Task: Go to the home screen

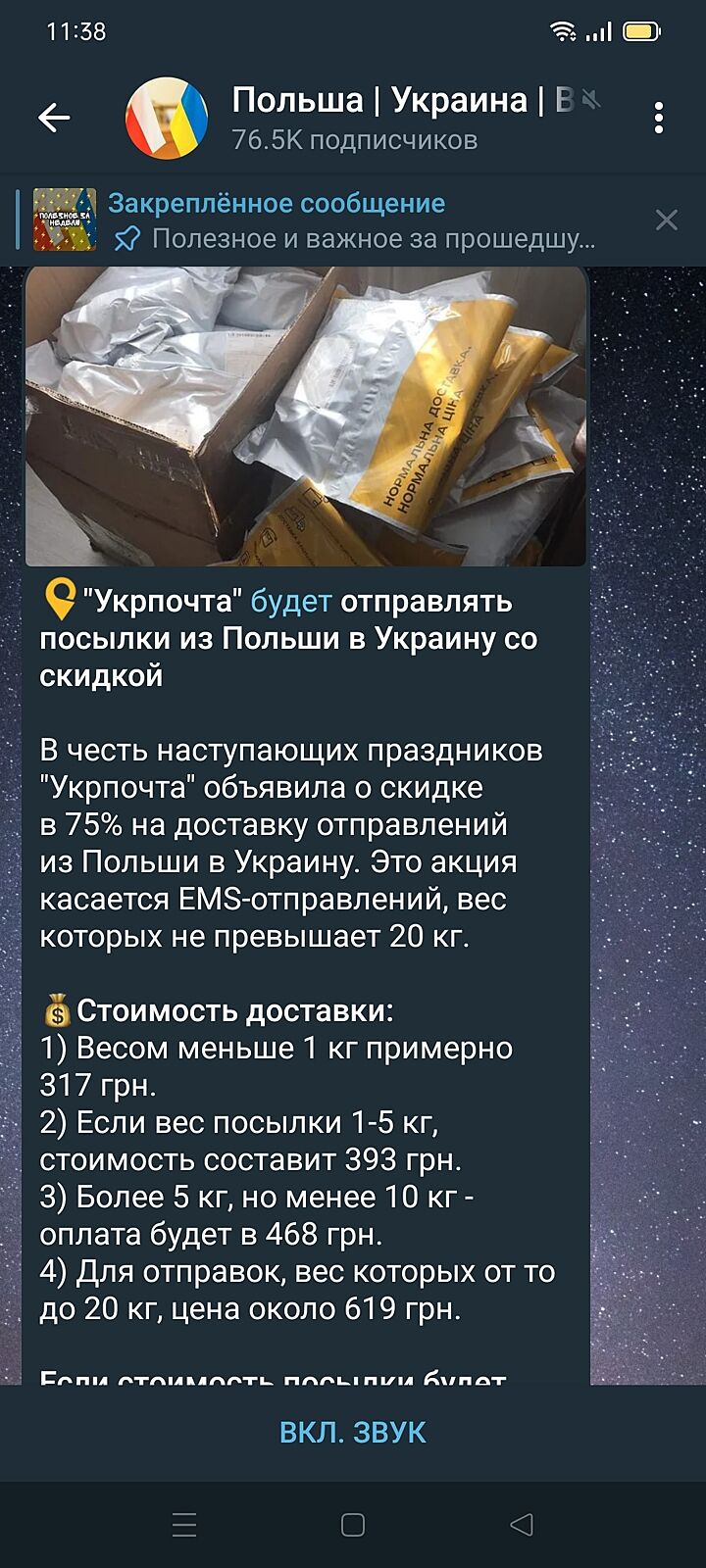Action: pyautogui.click(x=353, y=1524)
